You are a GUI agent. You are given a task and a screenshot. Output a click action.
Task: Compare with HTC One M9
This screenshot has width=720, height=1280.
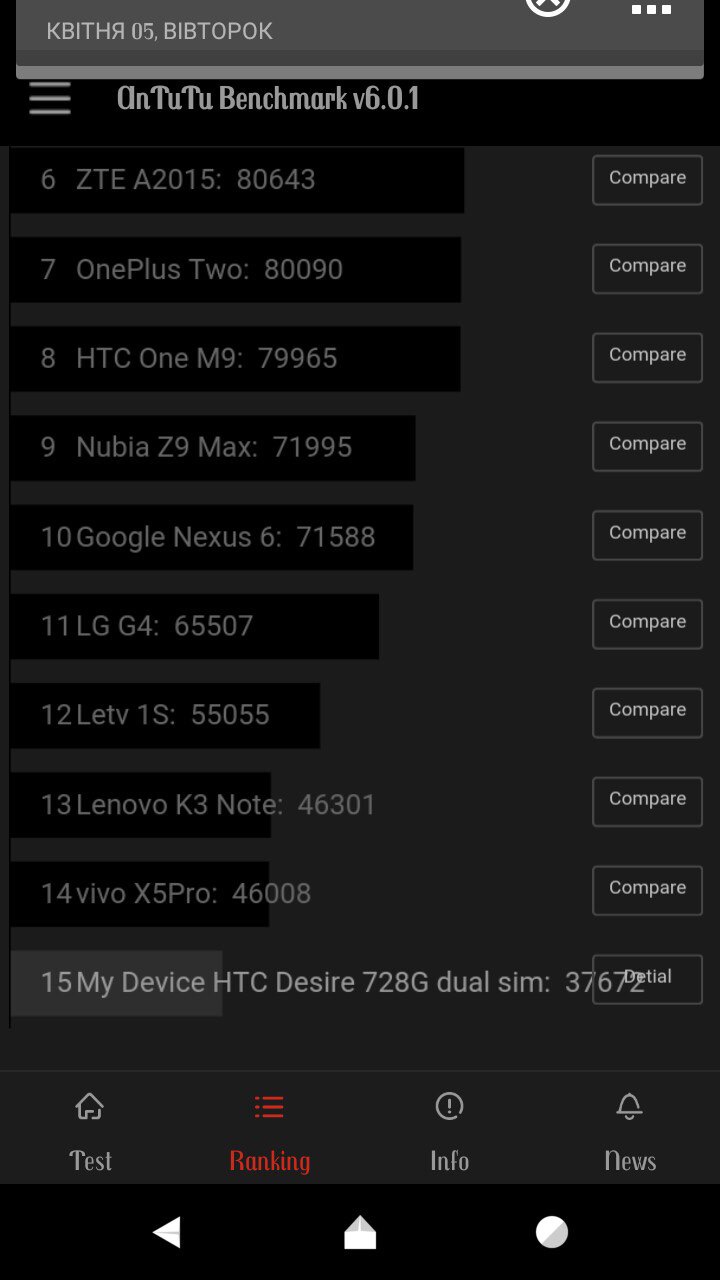coord(647,356)
